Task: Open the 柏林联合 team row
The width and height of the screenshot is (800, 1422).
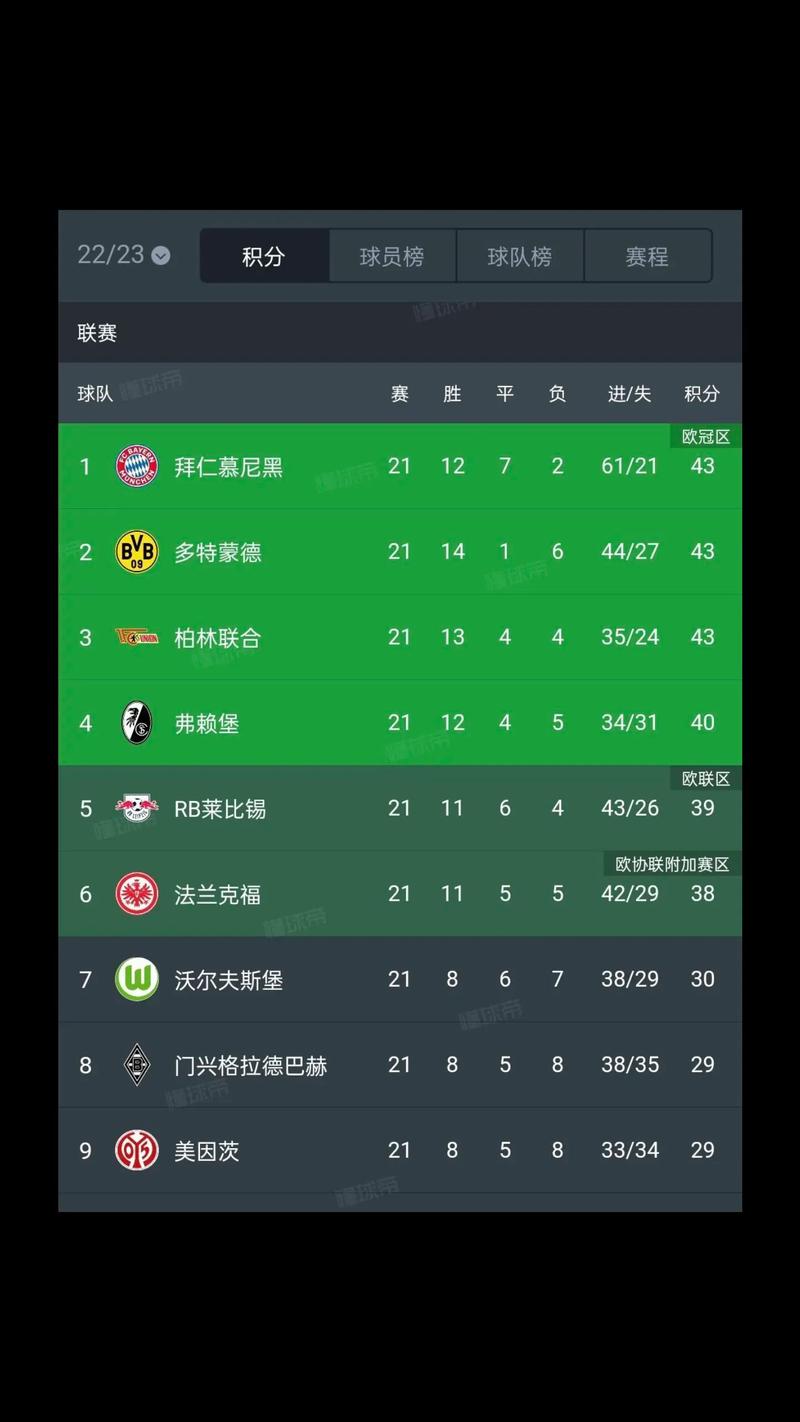Action: pos(400,637)
